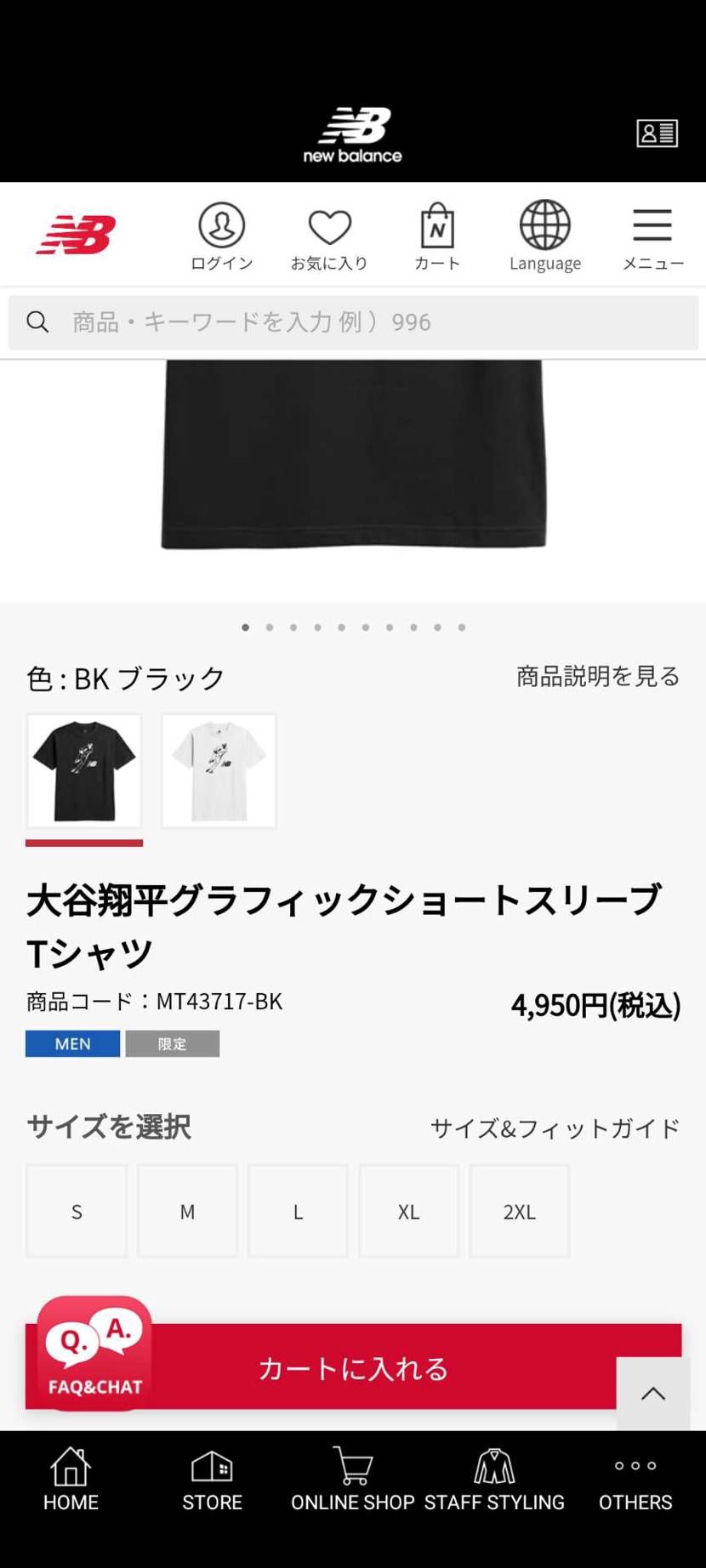
Task: Select size M
Action: tap(186, 1210)
